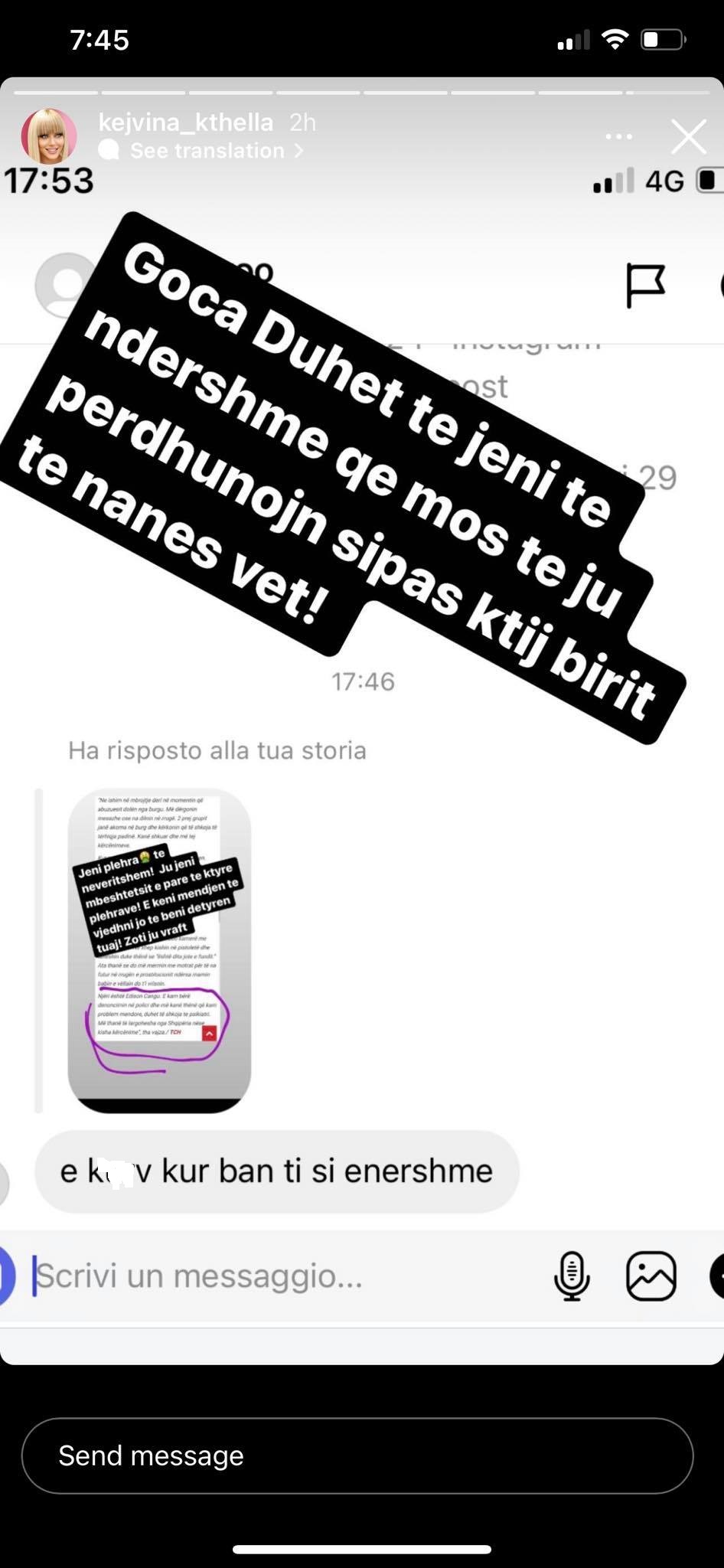Close the story with the X
724x1568 pixels.
(x=688, y=137)
